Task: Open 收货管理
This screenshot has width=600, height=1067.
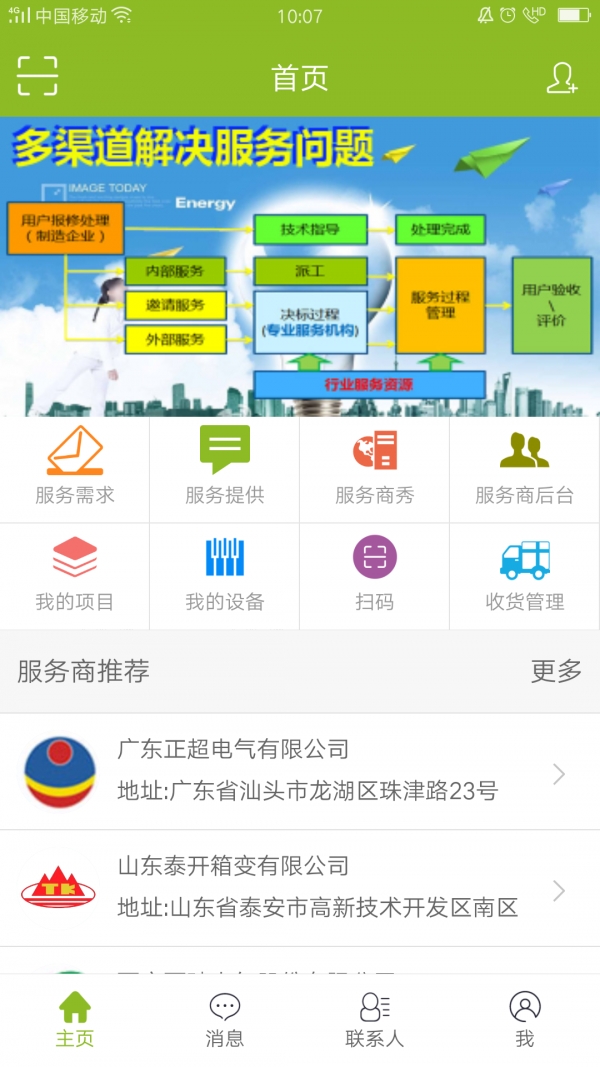Action: (525, 575)
